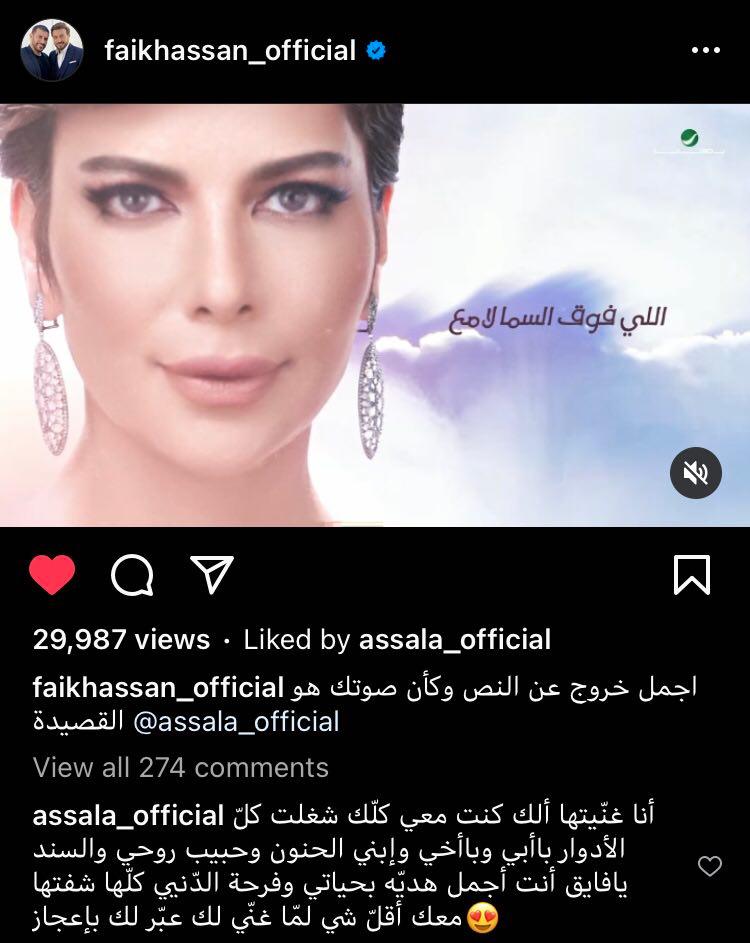Share the post via paper plane icon
This screenshot has height=943, width=750.
[211, 575]
